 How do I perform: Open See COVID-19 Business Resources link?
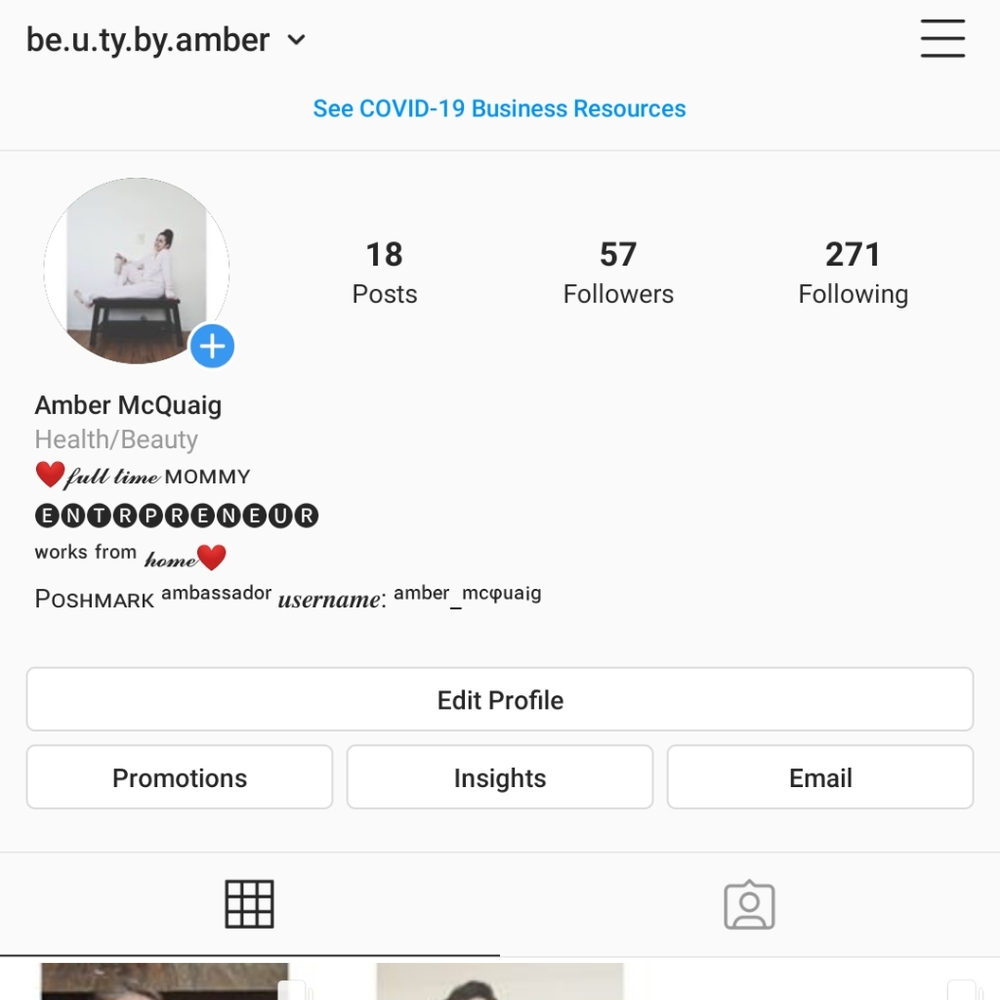499,109
